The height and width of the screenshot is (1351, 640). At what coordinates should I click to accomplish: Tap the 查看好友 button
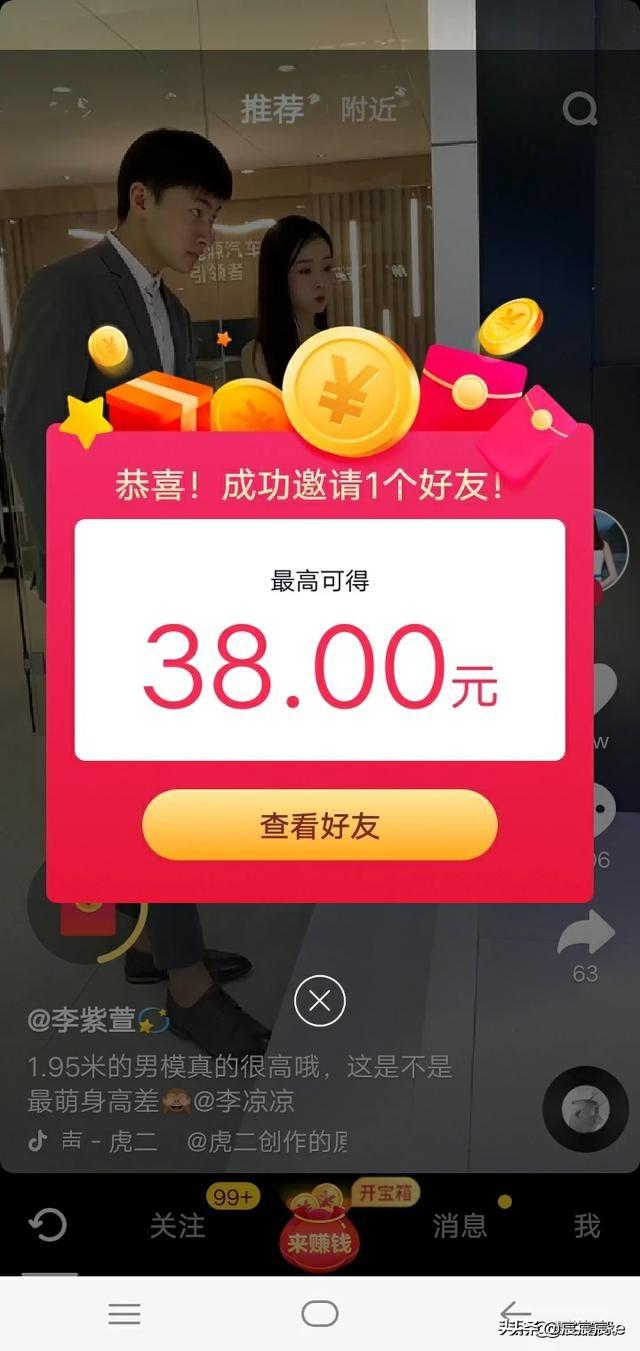pos(319,825)
